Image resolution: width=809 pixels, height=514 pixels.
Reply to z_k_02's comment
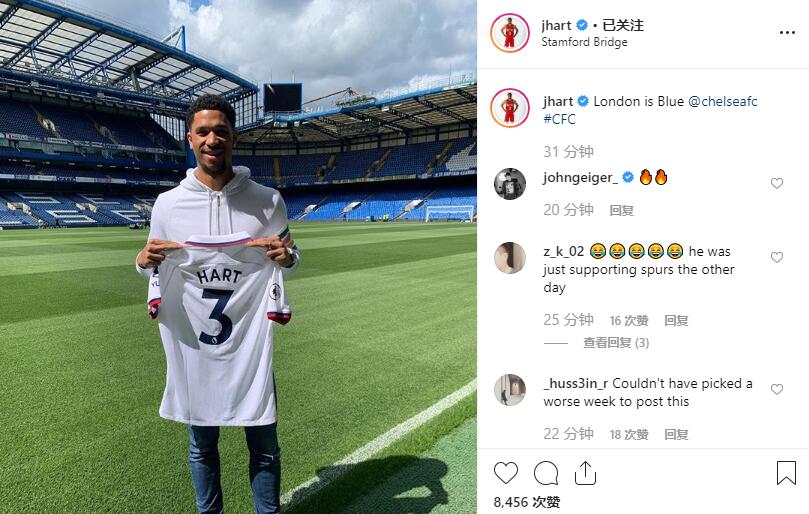[676, 320]
